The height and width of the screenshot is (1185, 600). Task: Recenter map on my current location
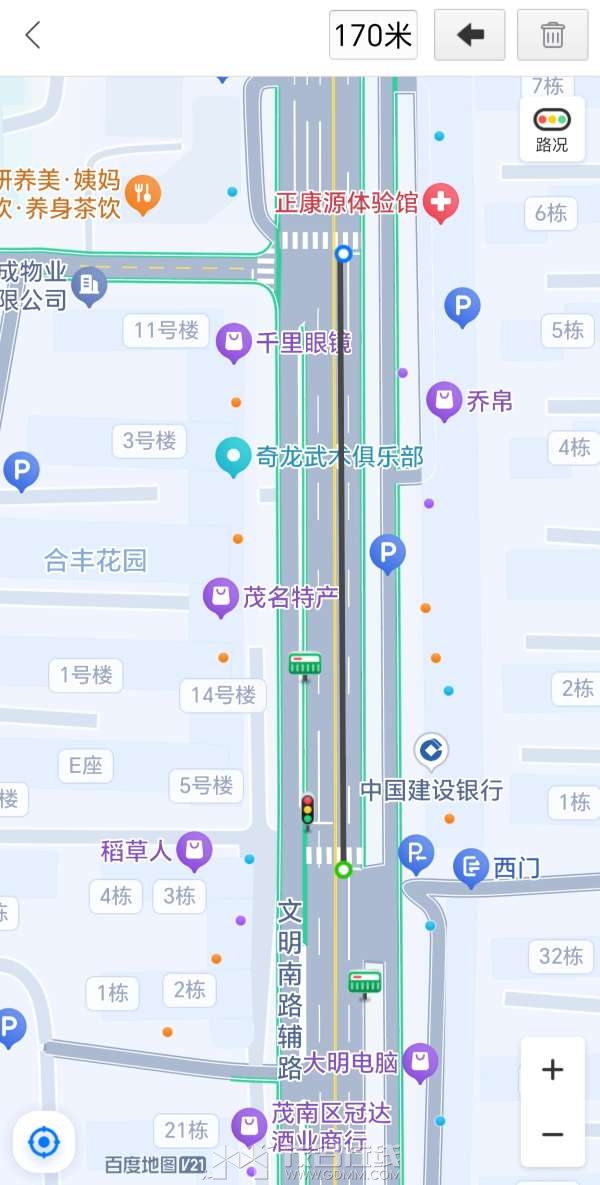coord(43,1141)
